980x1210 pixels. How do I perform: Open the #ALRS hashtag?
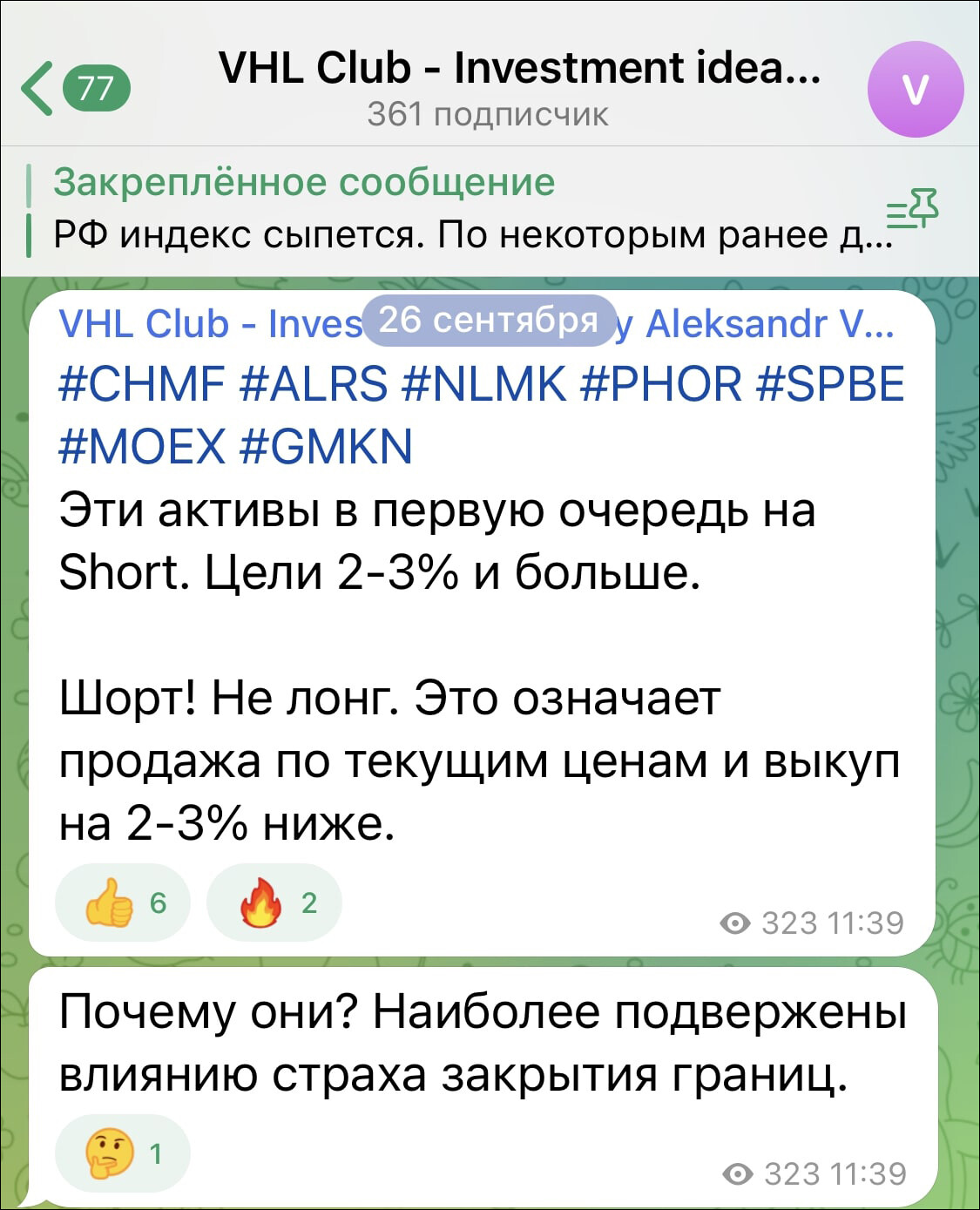313,384
